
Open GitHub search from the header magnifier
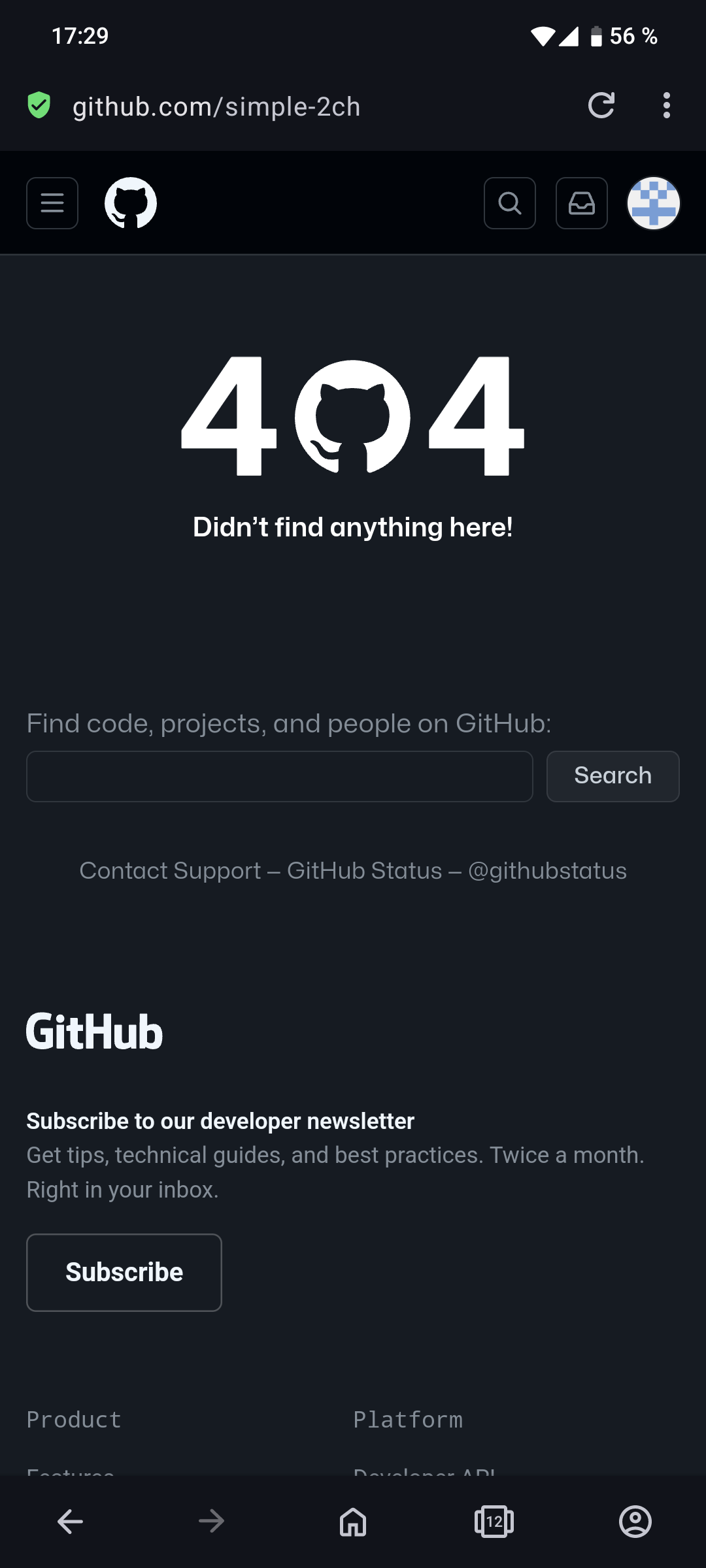point(510,203)
